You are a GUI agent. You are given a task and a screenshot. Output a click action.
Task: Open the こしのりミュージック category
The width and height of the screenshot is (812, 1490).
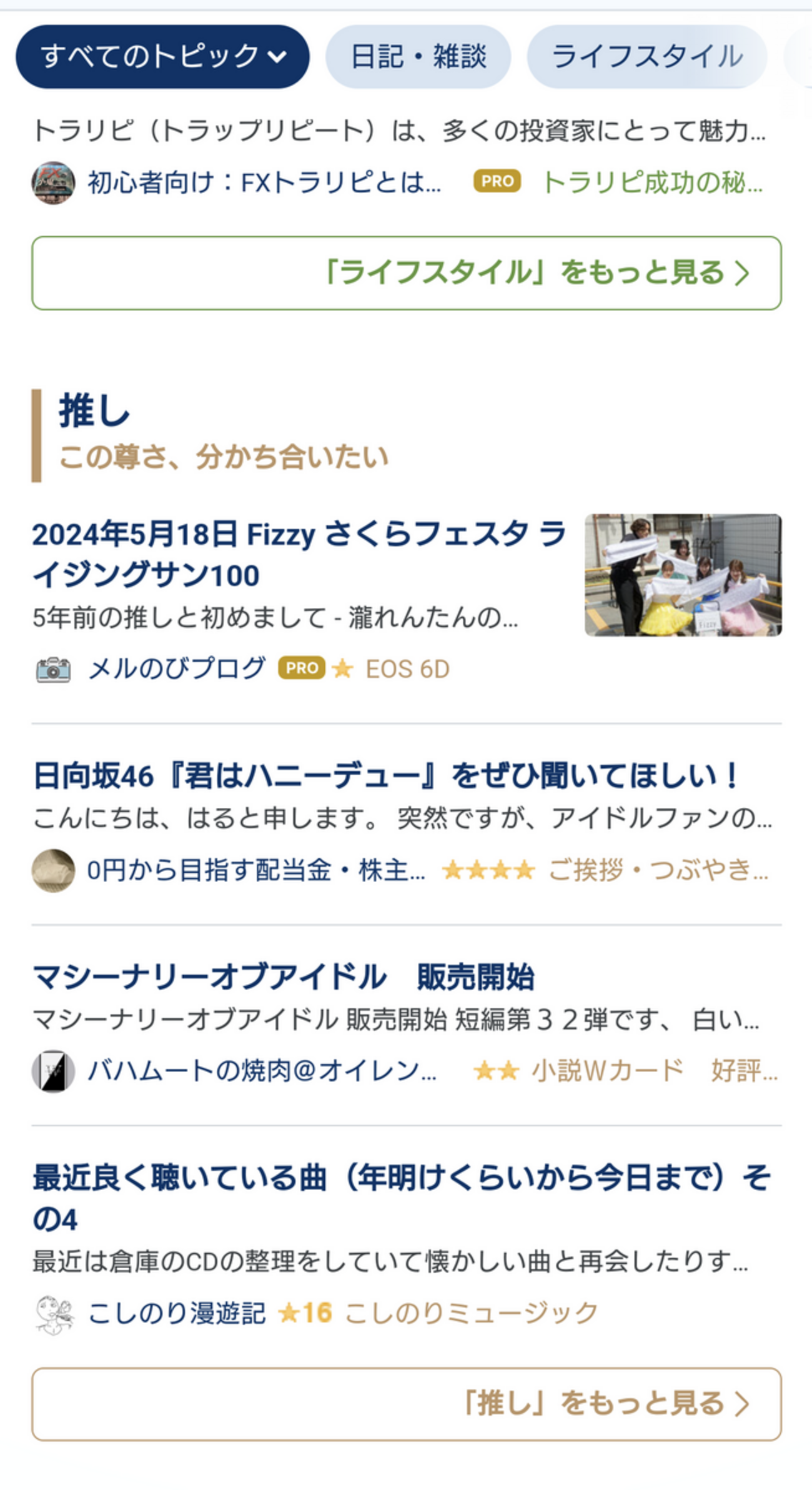tap(471, 1313)
